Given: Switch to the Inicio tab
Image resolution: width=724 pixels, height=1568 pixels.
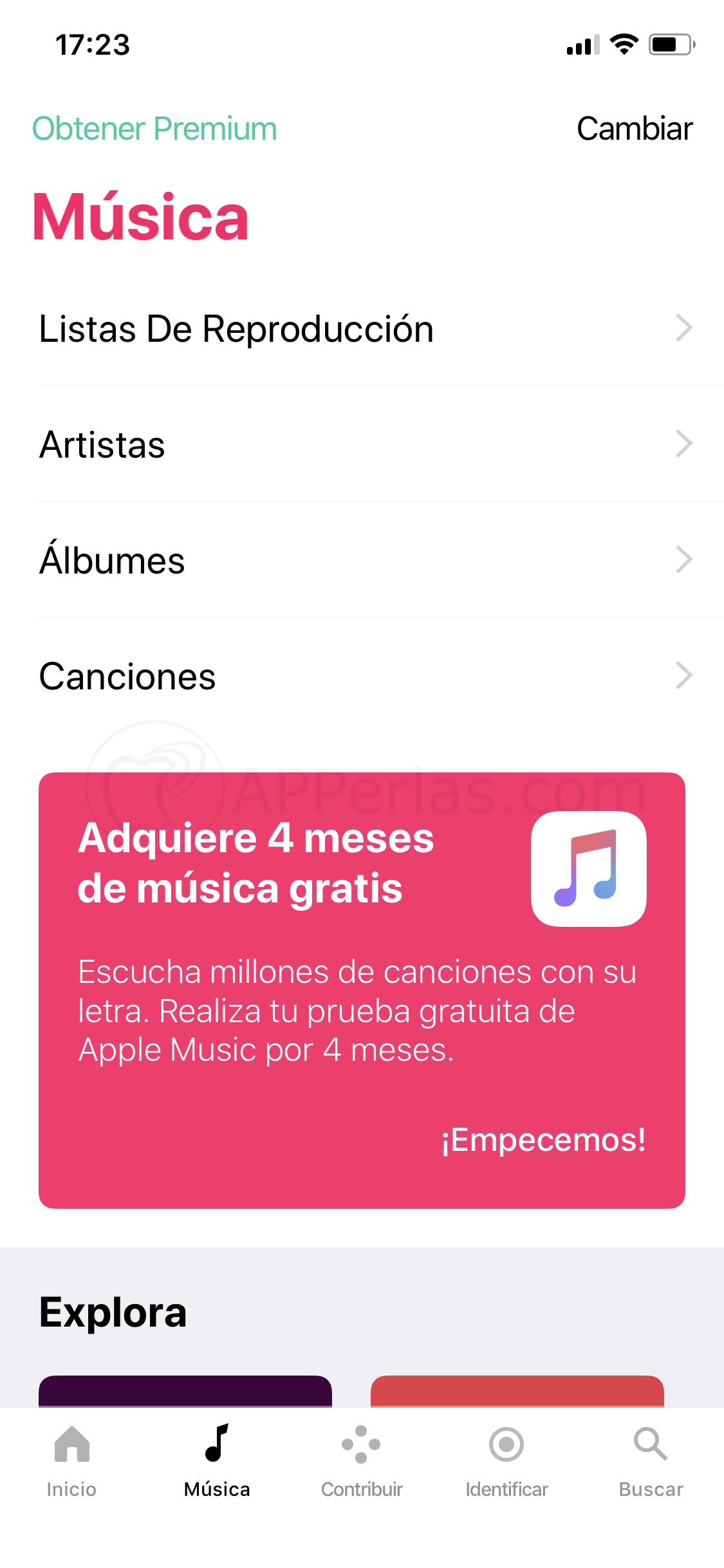Looking at the screenshot, I should tap(71, 1461).
